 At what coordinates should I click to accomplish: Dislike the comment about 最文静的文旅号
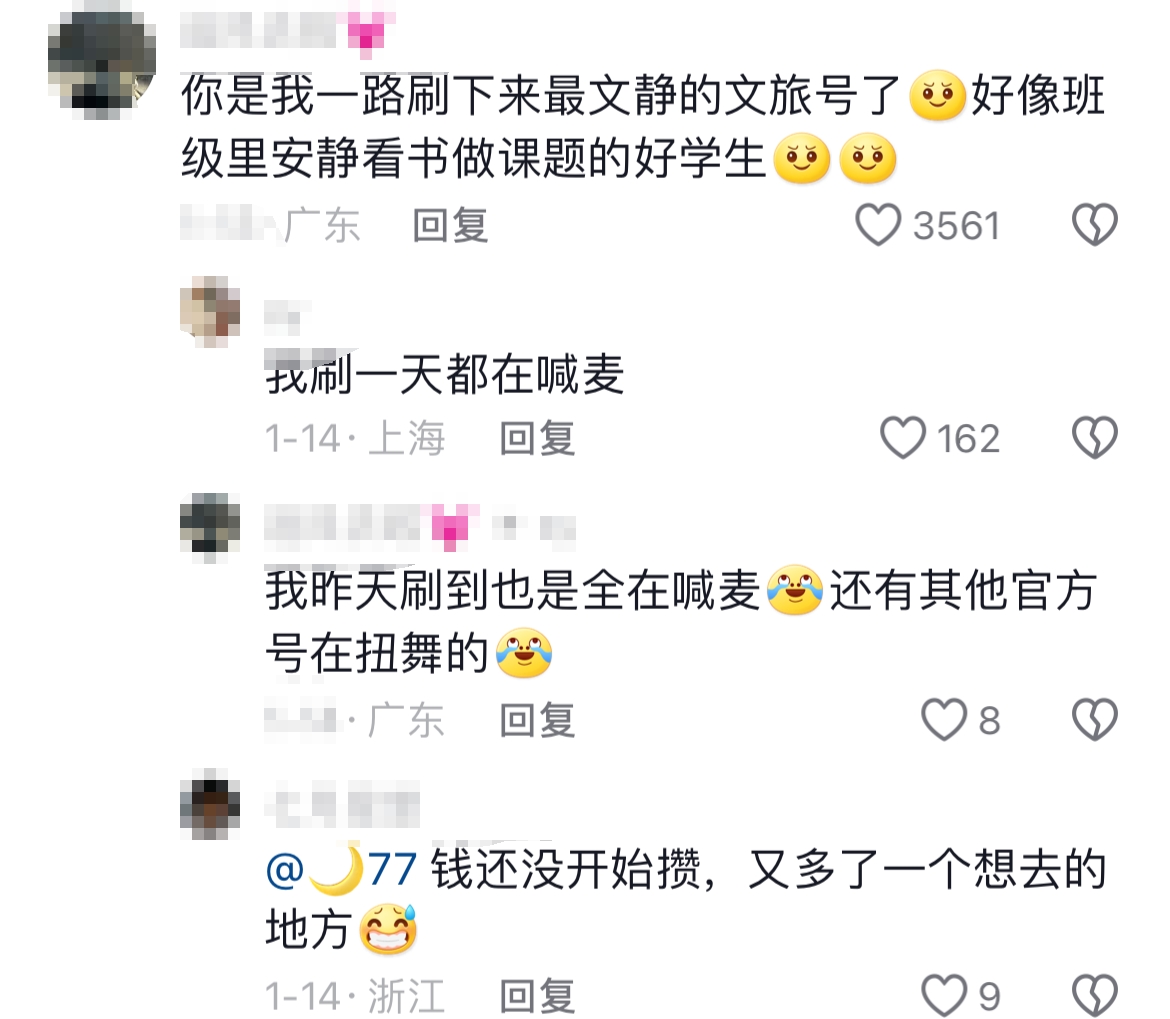1094,226
